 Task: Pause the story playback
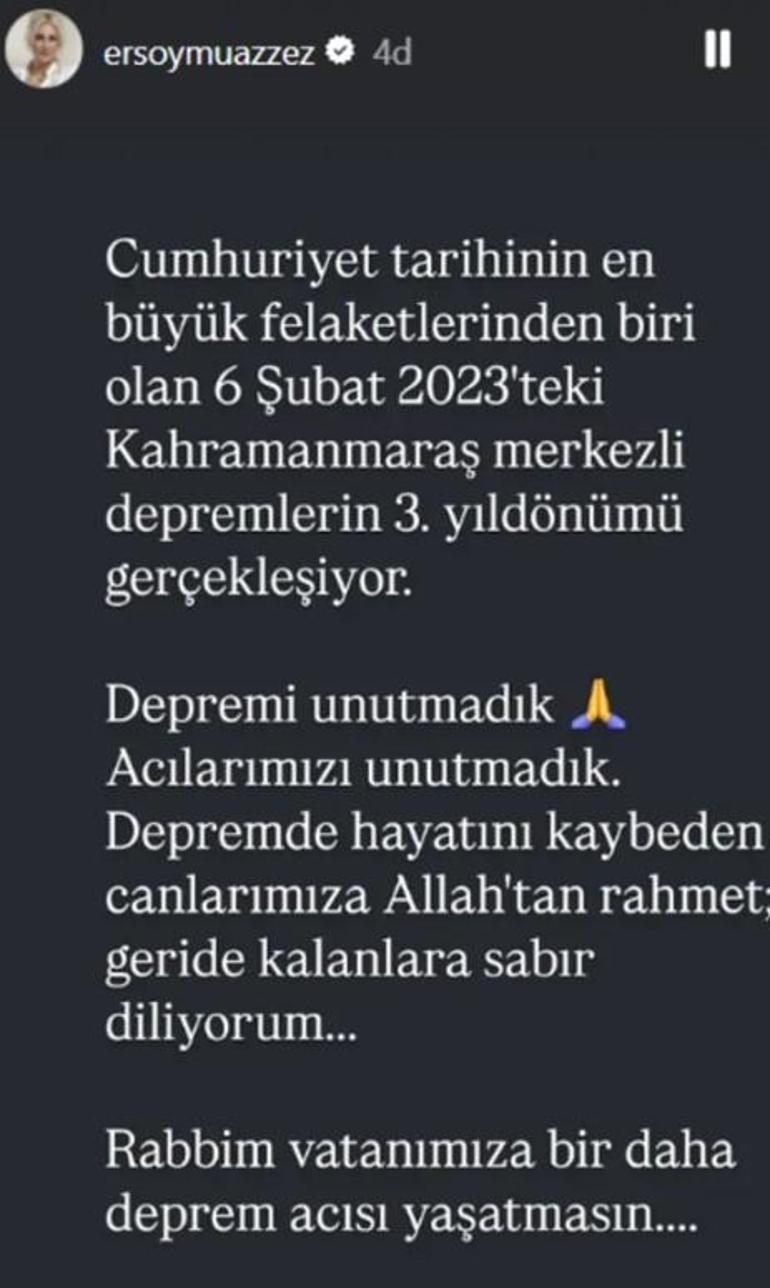click(x=717, y=50)
